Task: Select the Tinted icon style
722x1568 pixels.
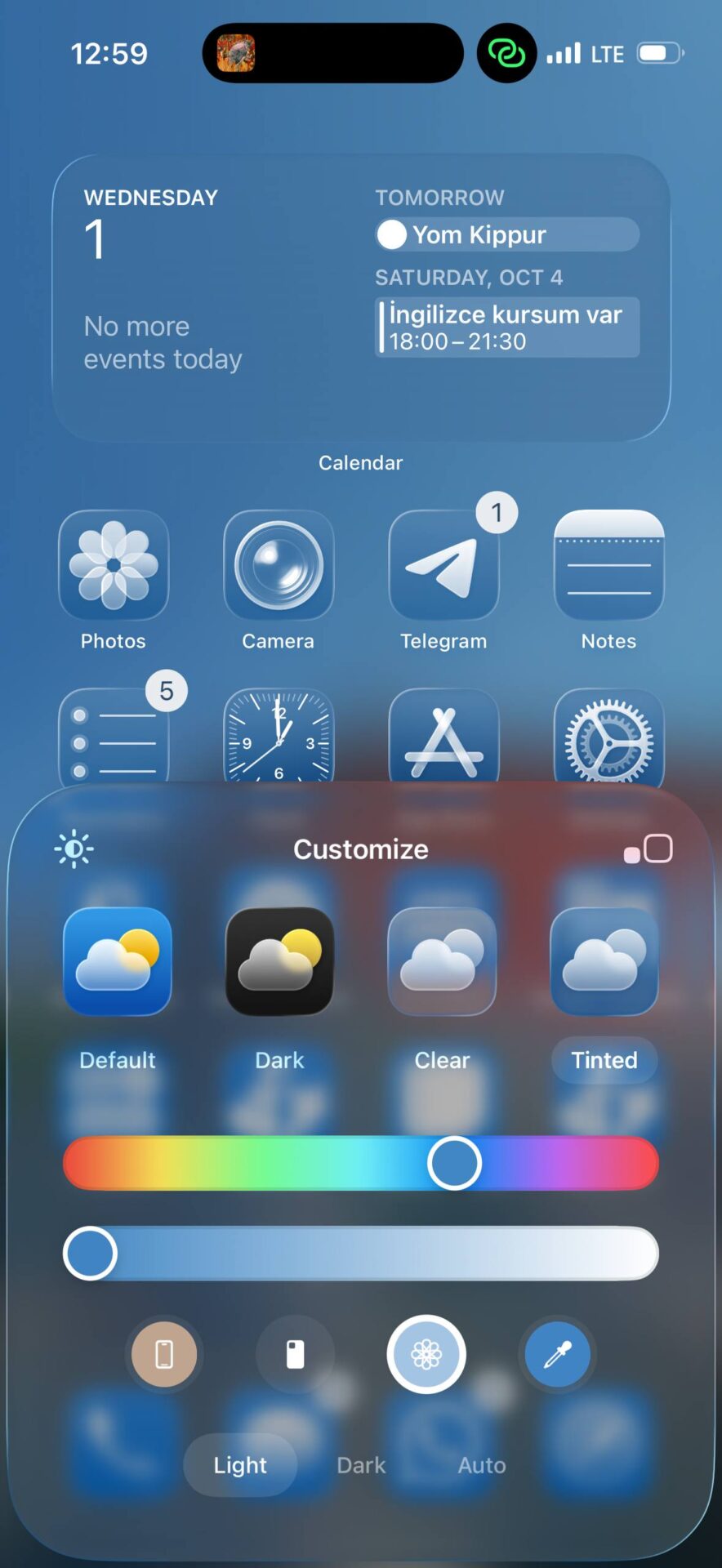Action: (x=604, y=961)
